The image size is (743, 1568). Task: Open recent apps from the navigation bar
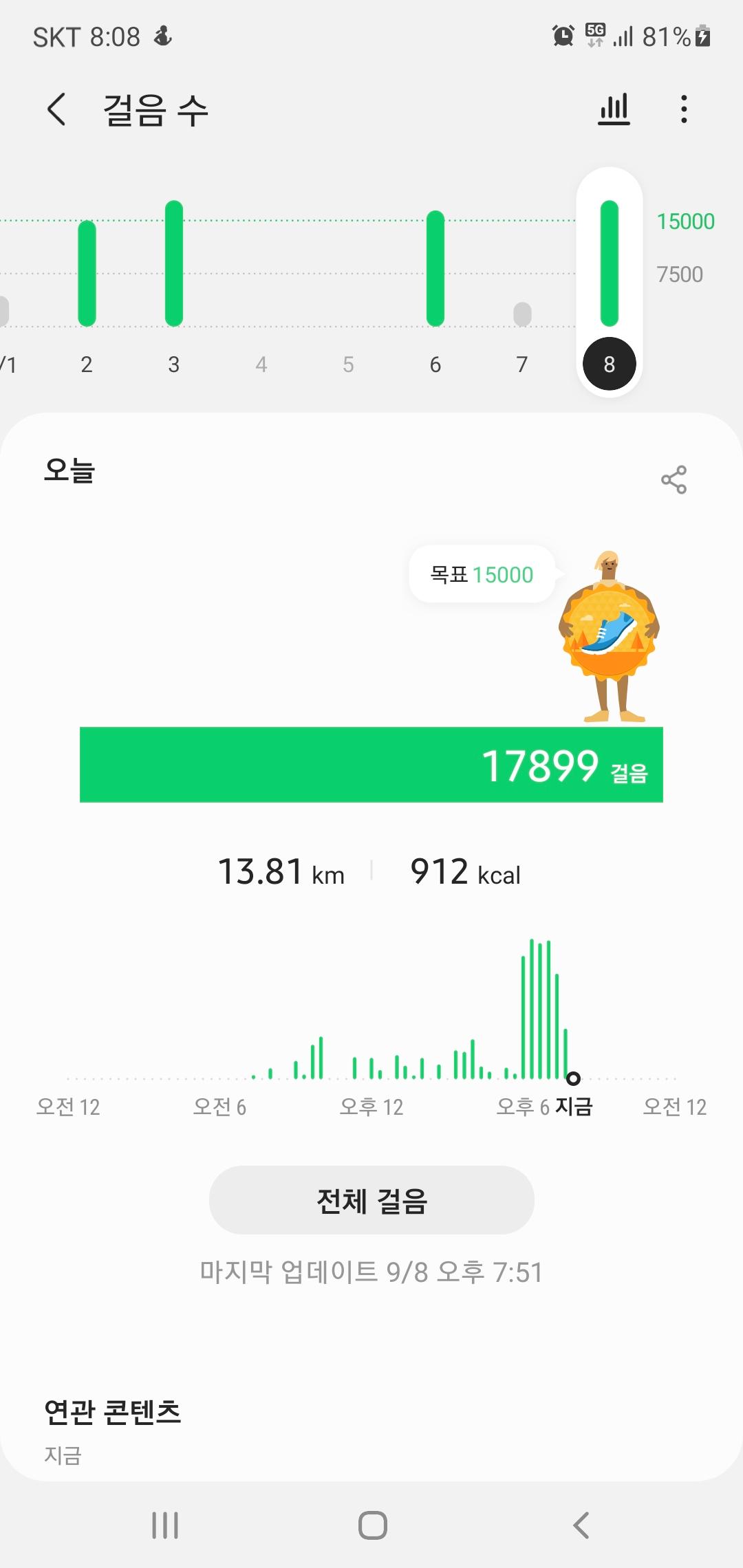(x=165, y=1525)
